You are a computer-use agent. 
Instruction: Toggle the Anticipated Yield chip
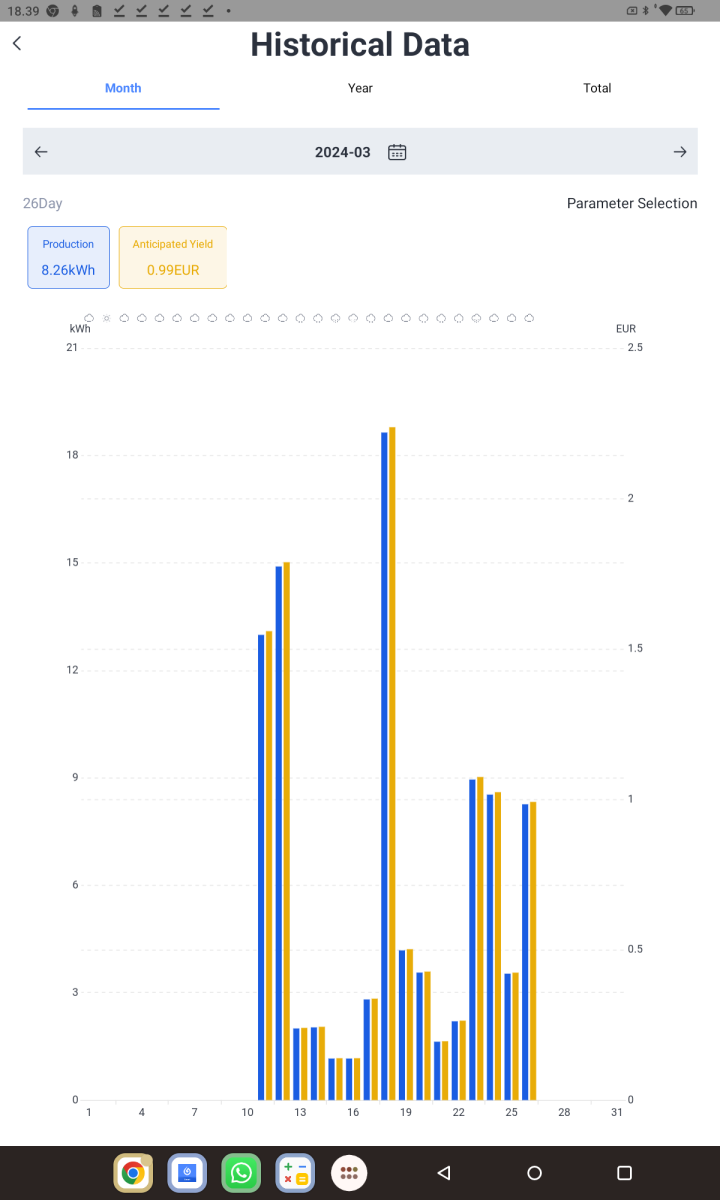[x=173, y=257]
